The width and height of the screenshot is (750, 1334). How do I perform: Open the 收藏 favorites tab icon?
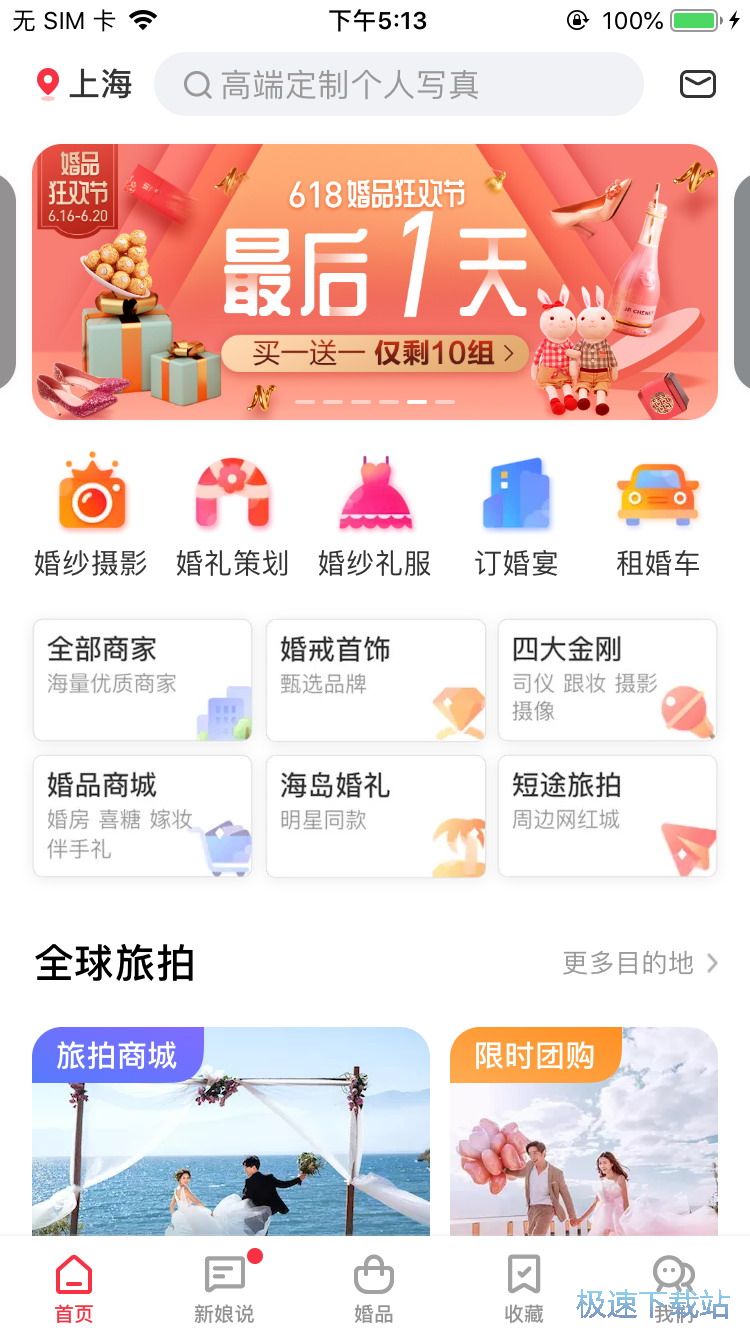[x=522, y=1285]
